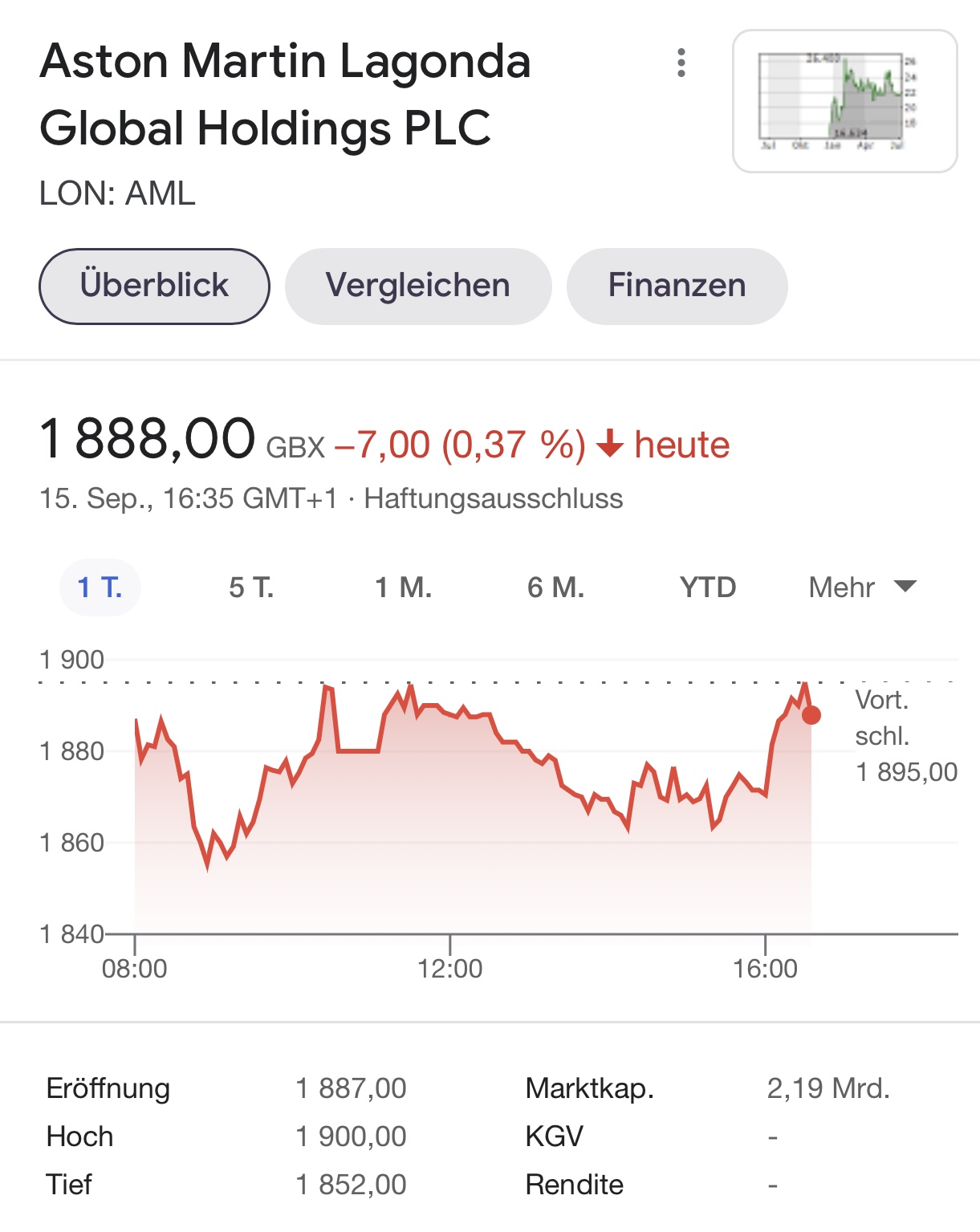980x1232 pixels.
Task: Show the 5 T. chart range
Action: coord(251,588)
